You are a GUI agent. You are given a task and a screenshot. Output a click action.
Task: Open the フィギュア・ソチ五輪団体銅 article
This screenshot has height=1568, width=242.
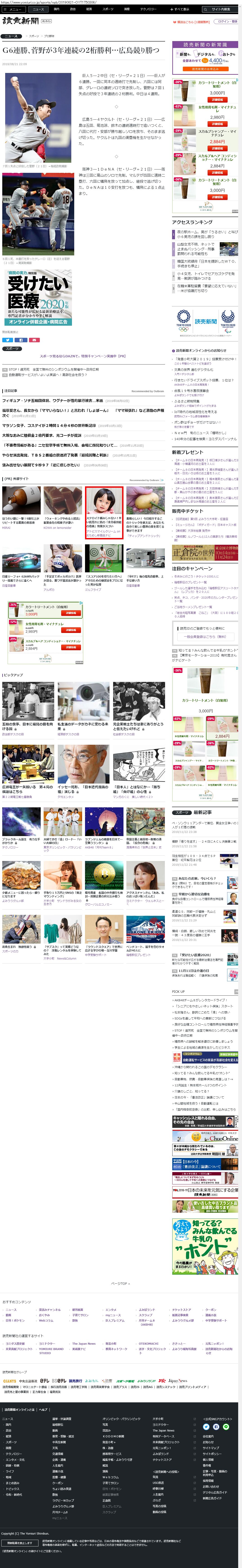(x=52, y=400)
